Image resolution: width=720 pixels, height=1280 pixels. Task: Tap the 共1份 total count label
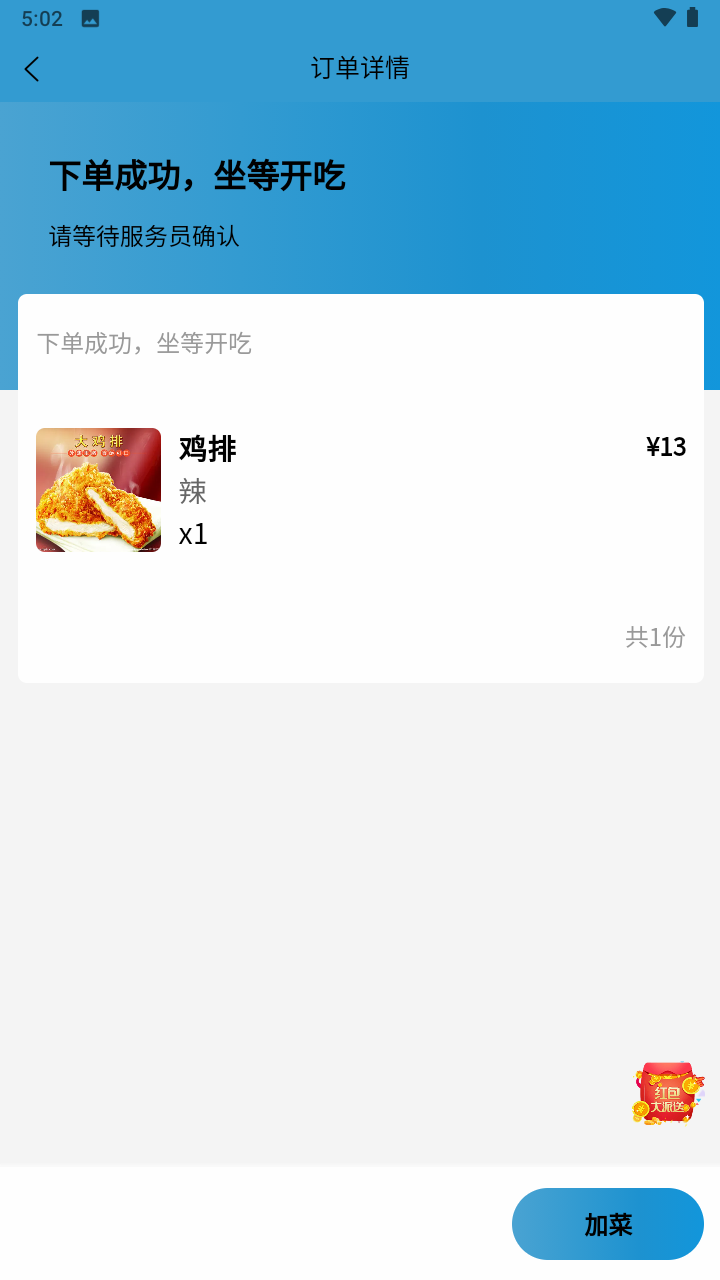[x=654, y=638]
